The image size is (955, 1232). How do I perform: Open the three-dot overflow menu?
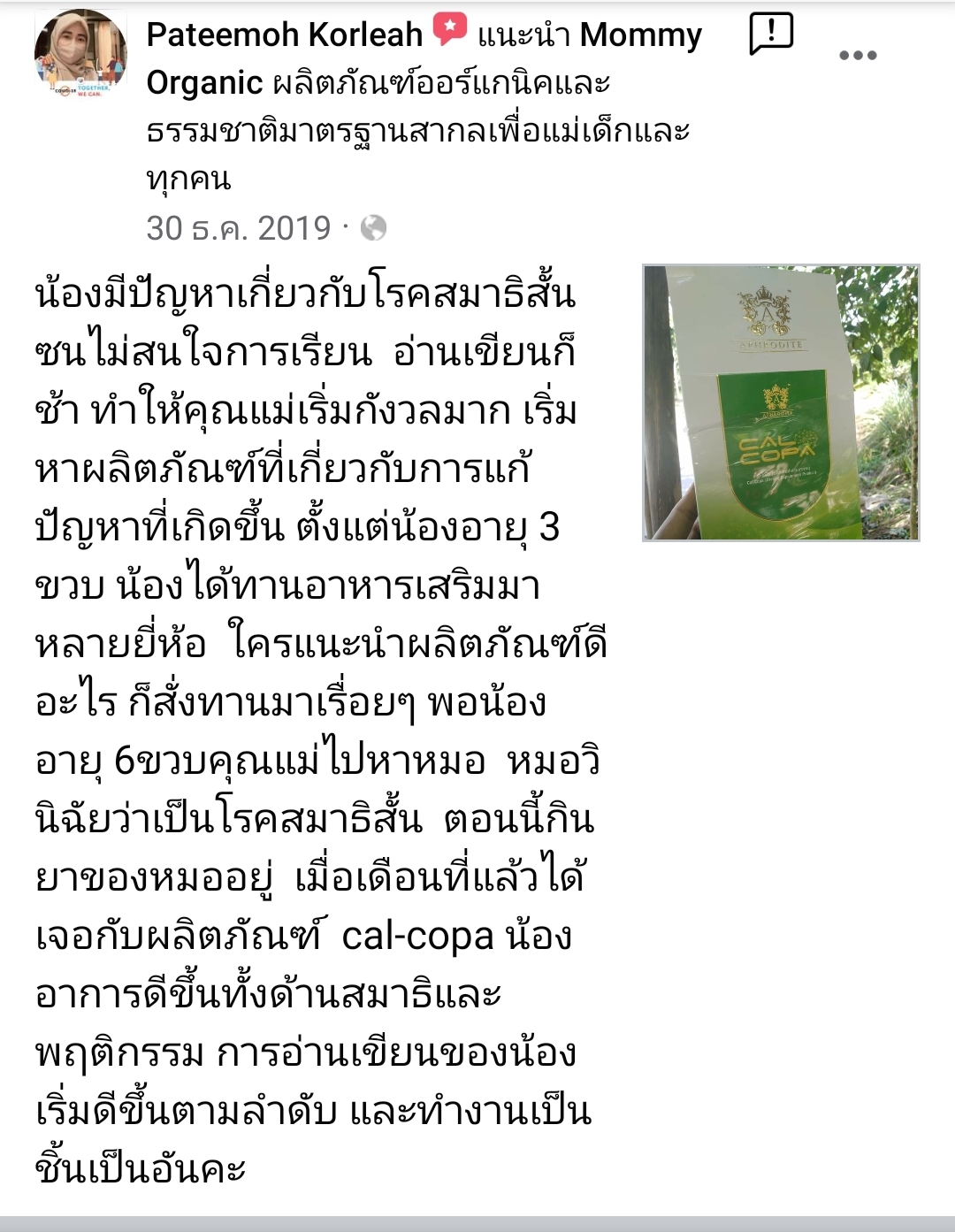point(857,55)
